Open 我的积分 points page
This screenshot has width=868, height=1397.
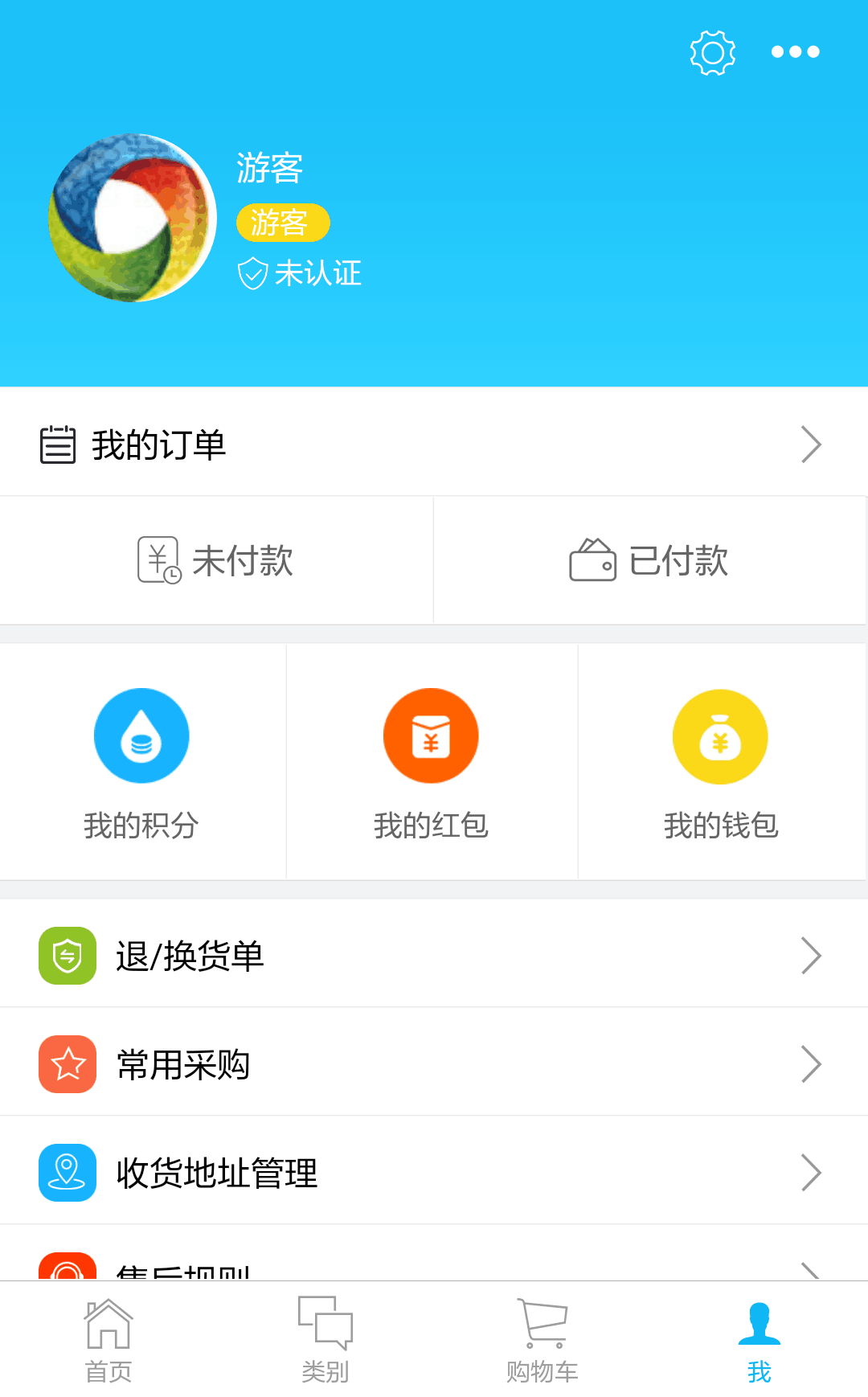[x=141, y=762]
